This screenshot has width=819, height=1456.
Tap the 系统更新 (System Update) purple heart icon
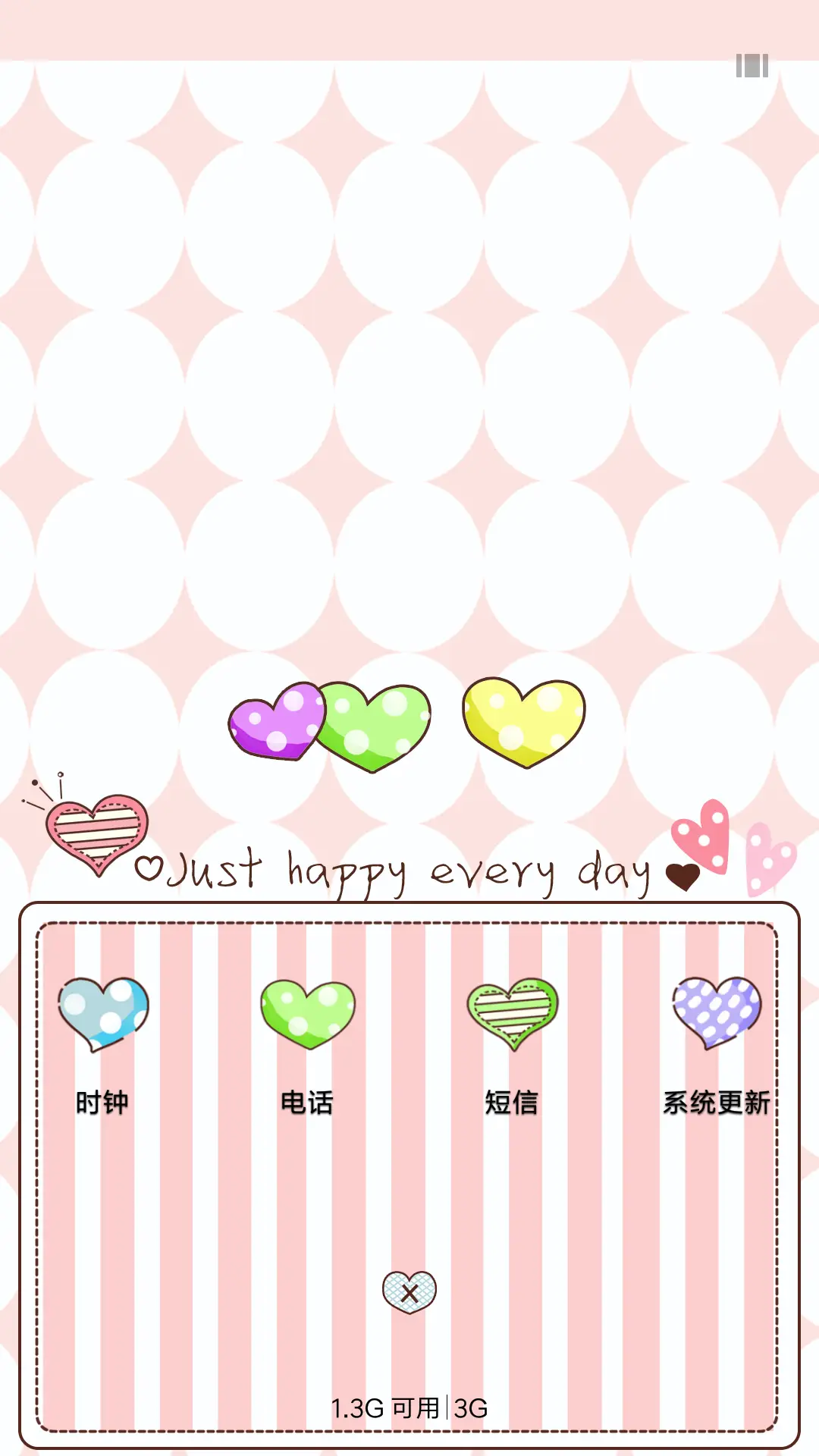(x=717, y=1012)
